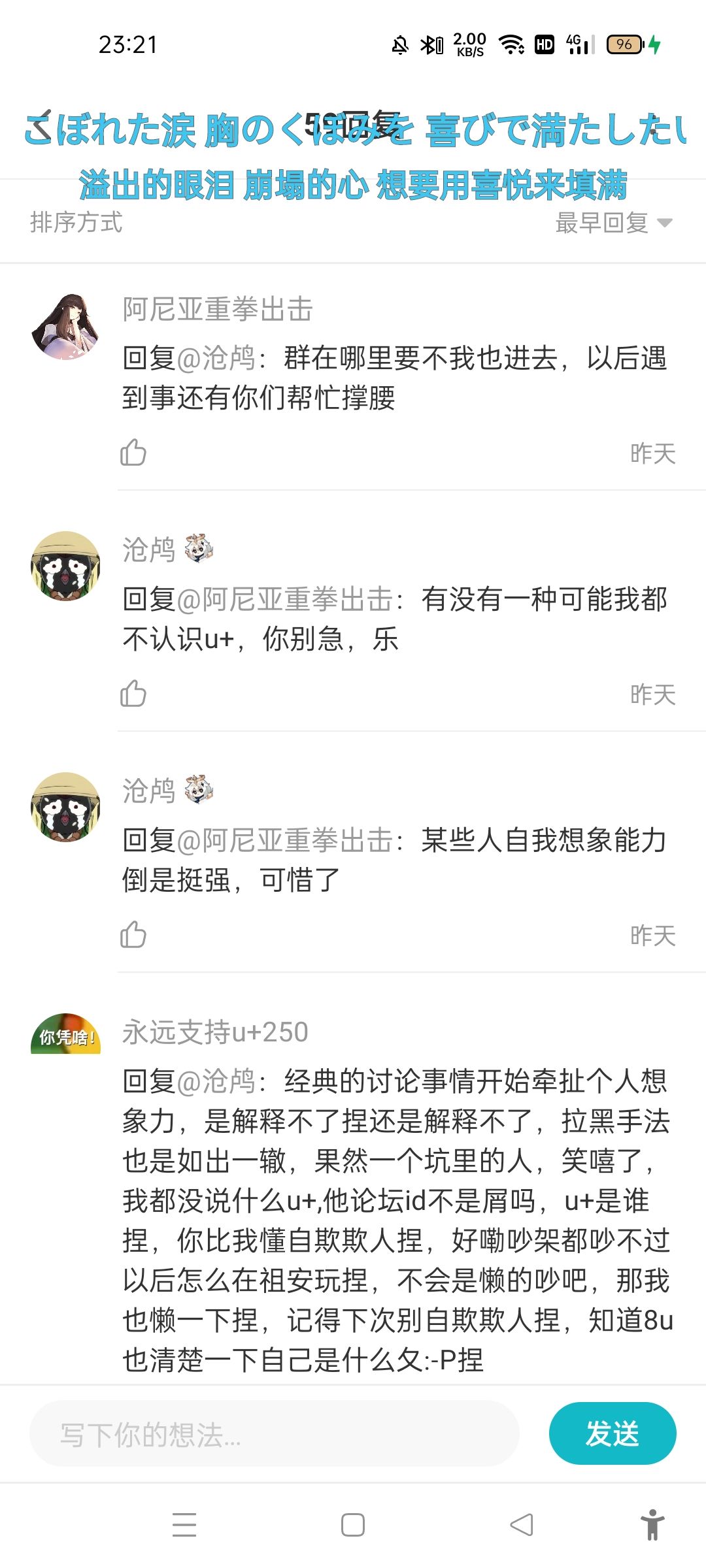Tap the @沧鸬 mention in 阿尼亚重拳出击's reply
The image size is (706, 1568).
coord(216,358)
